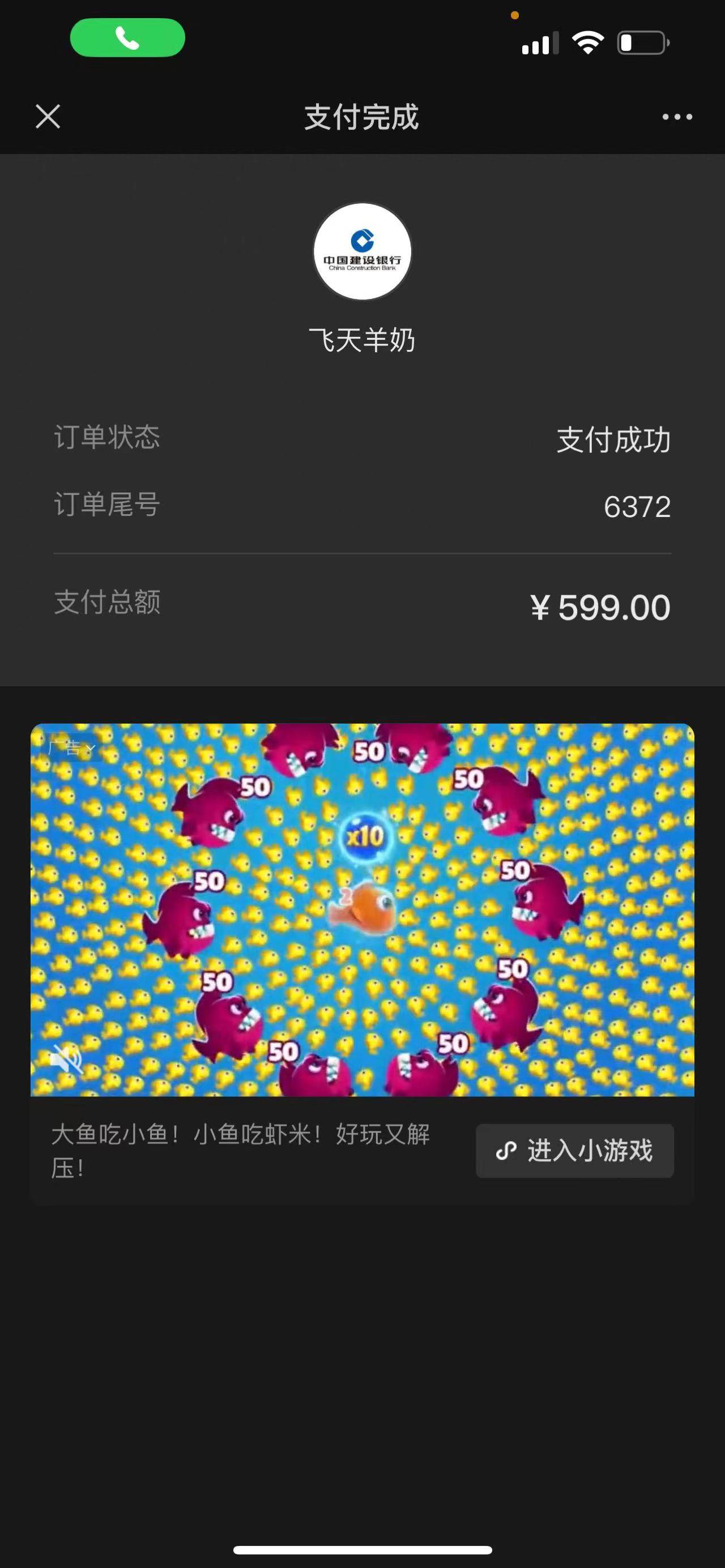Return to the ongoing call via green pill
Viewport: 725px width, 1568px height.
click(x=128, y=38)
